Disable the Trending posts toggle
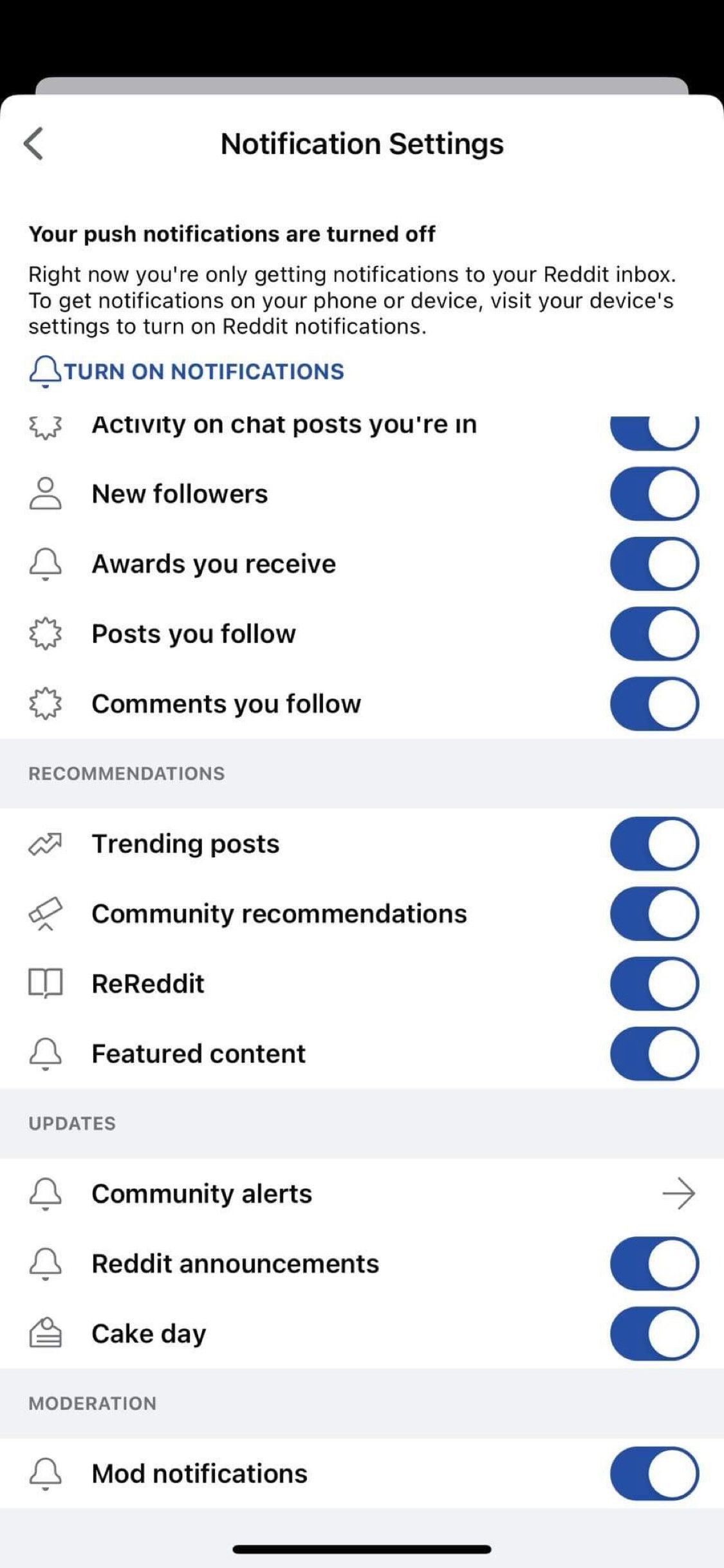 click(653, 844)
